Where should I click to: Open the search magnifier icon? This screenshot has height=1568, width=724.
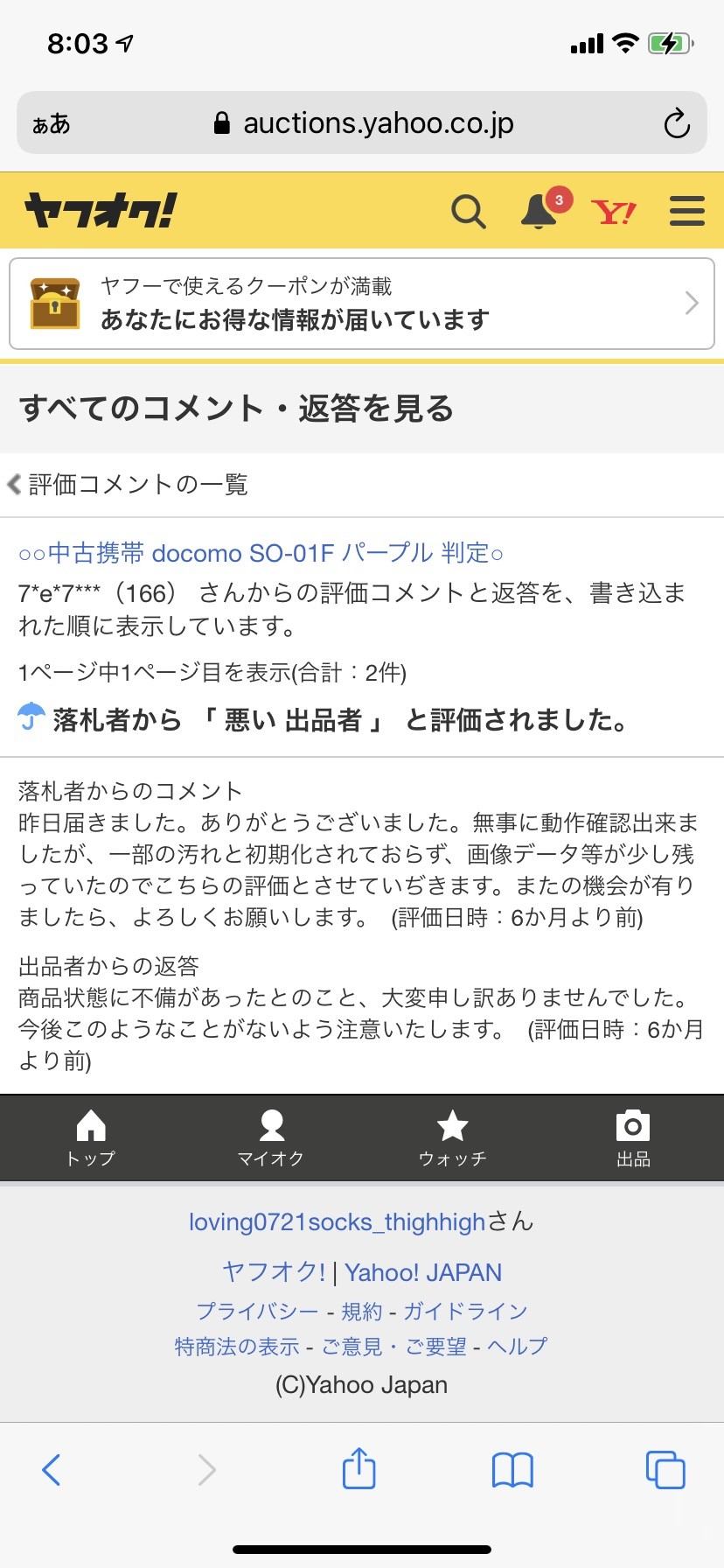point(468,212)
